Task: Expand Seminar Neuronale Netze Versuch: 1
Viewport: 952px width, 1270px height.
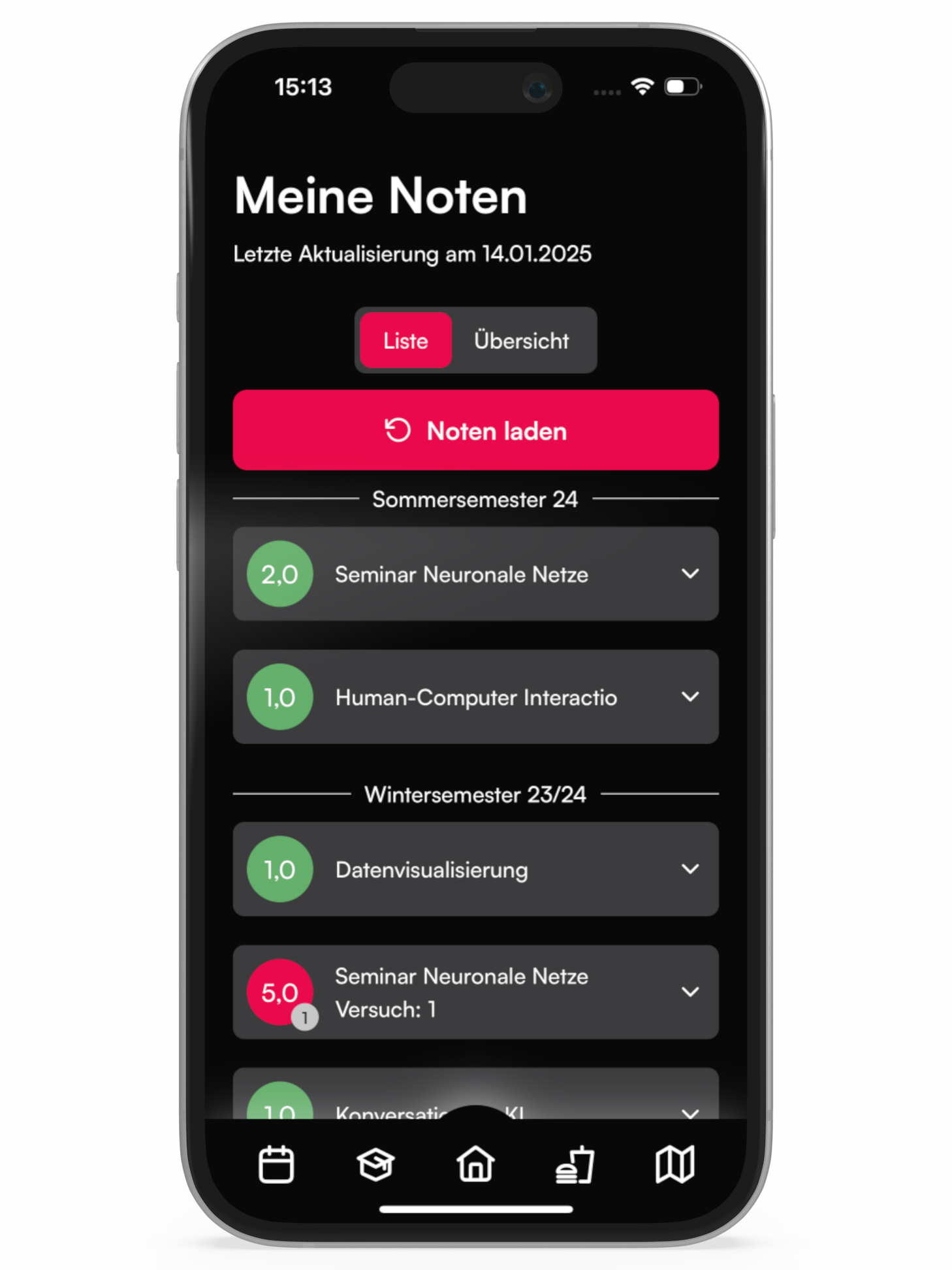Action: 475,992
